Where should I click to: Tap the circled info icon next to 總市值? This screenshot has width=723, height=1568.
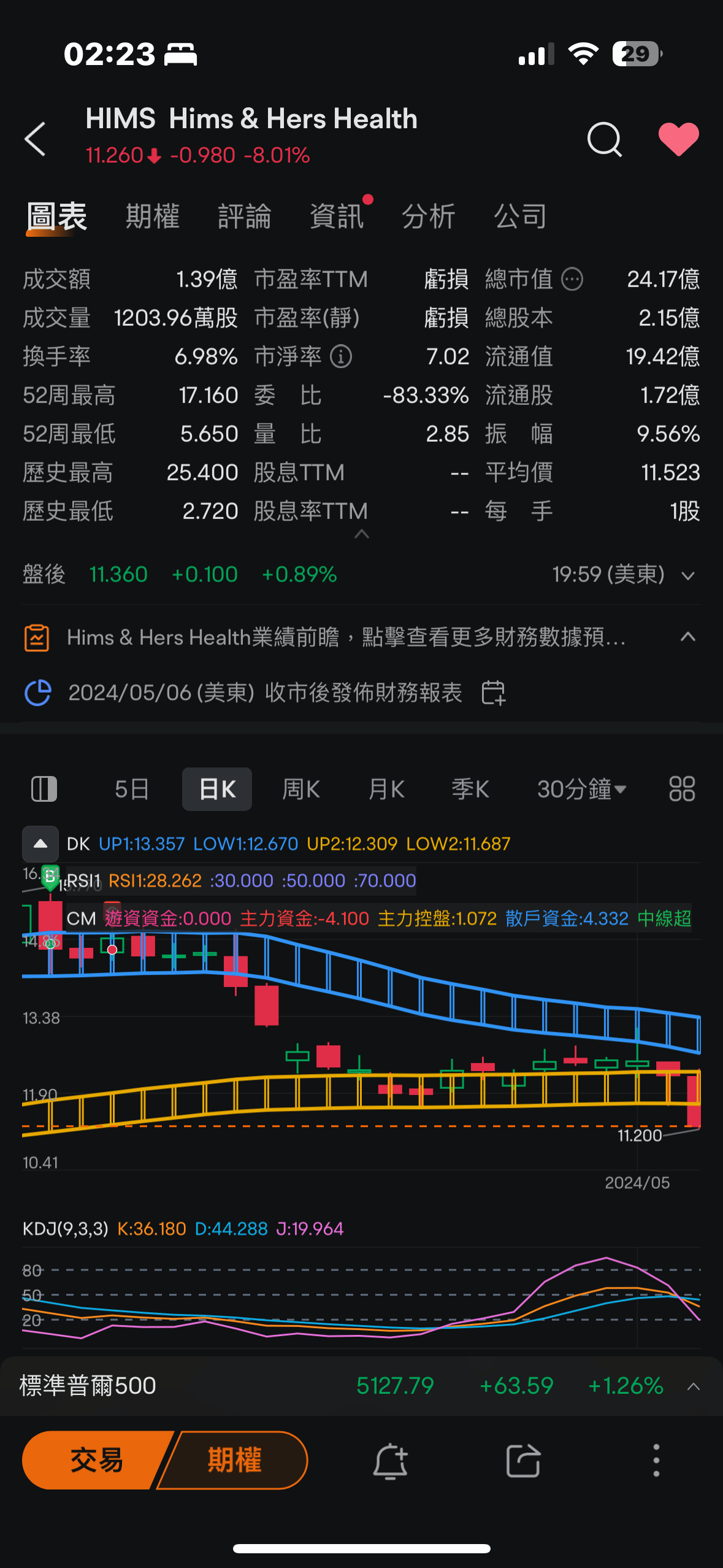tap(572, 279)
